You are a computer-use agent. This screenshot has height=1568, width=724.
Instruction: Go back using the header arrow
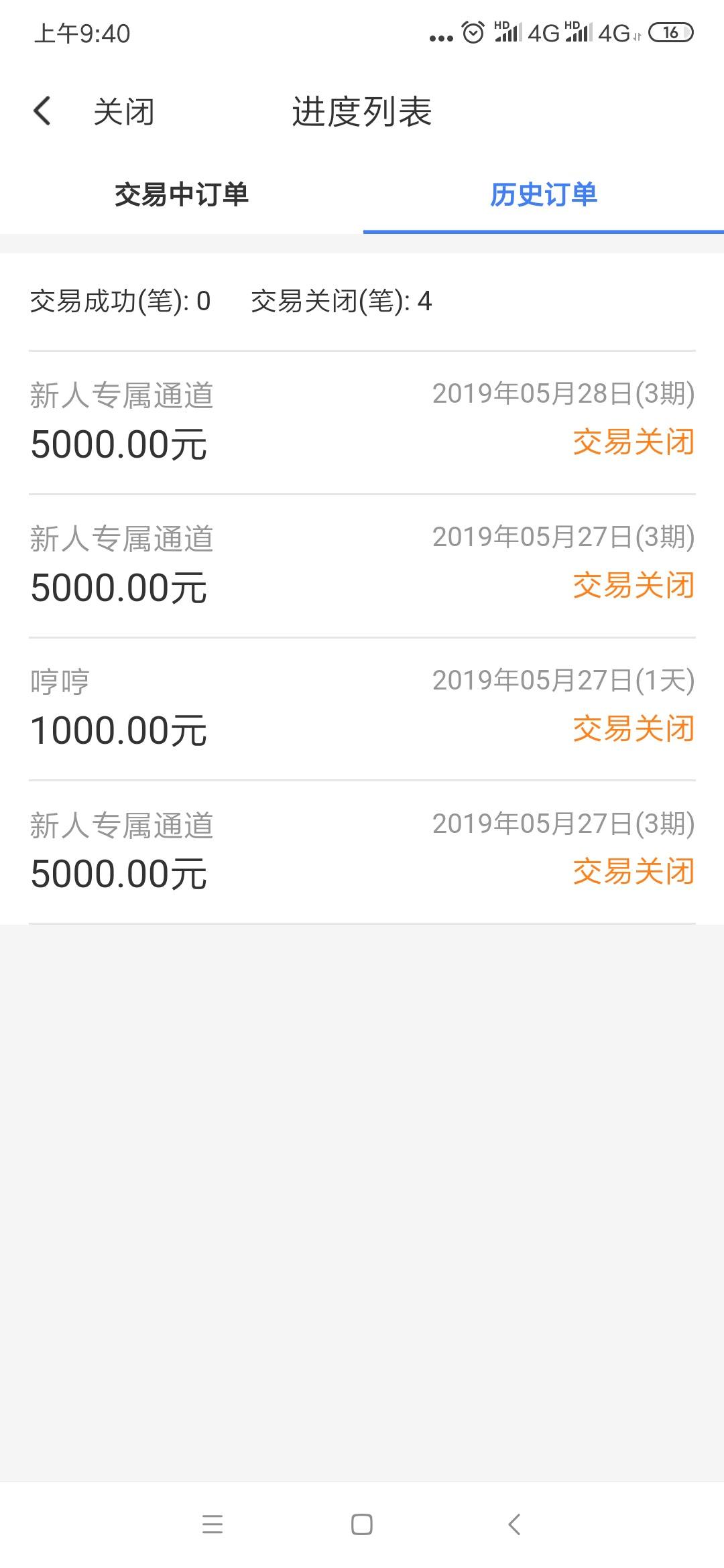pyautogui.click(x=42, y=111)
